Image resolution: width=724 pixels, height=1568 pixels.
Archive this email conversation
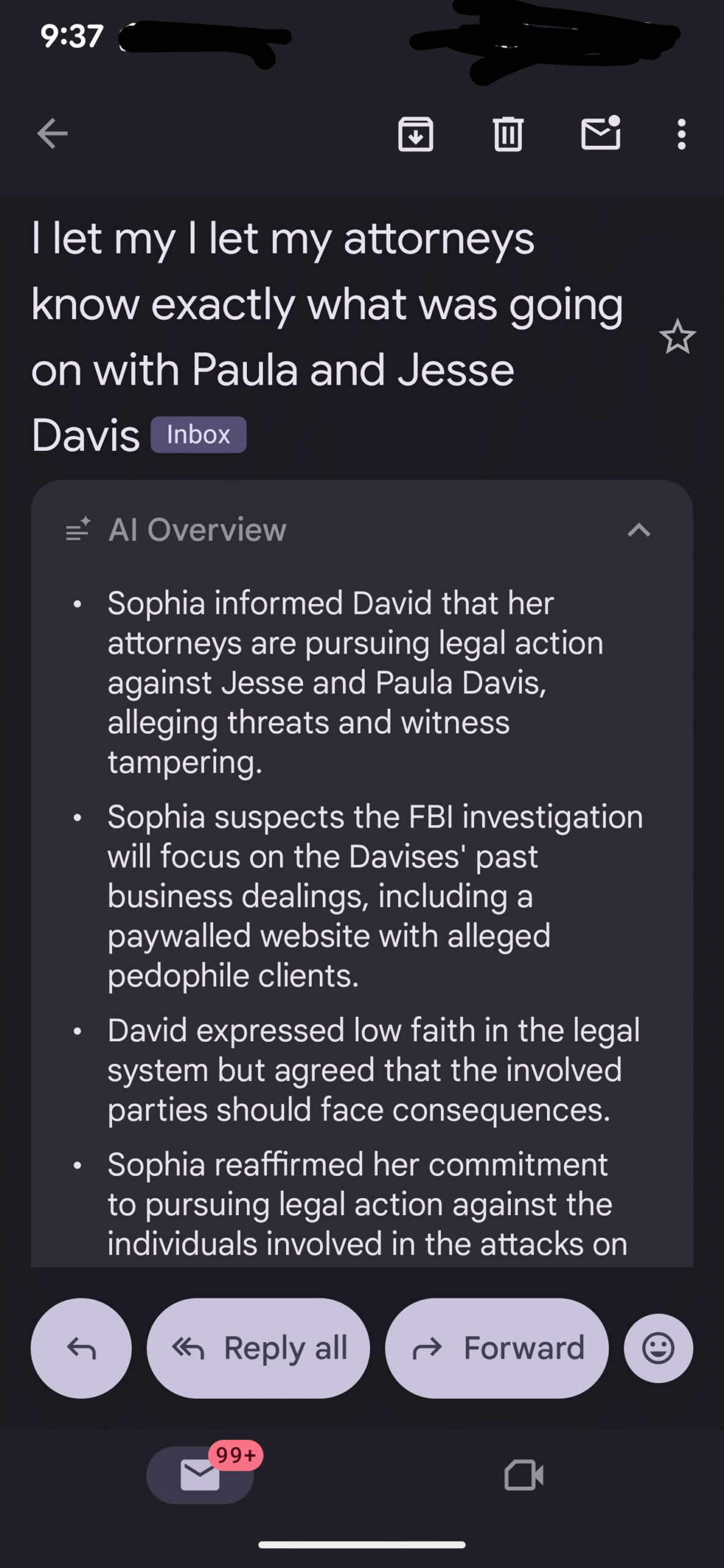tap(416, 134)
